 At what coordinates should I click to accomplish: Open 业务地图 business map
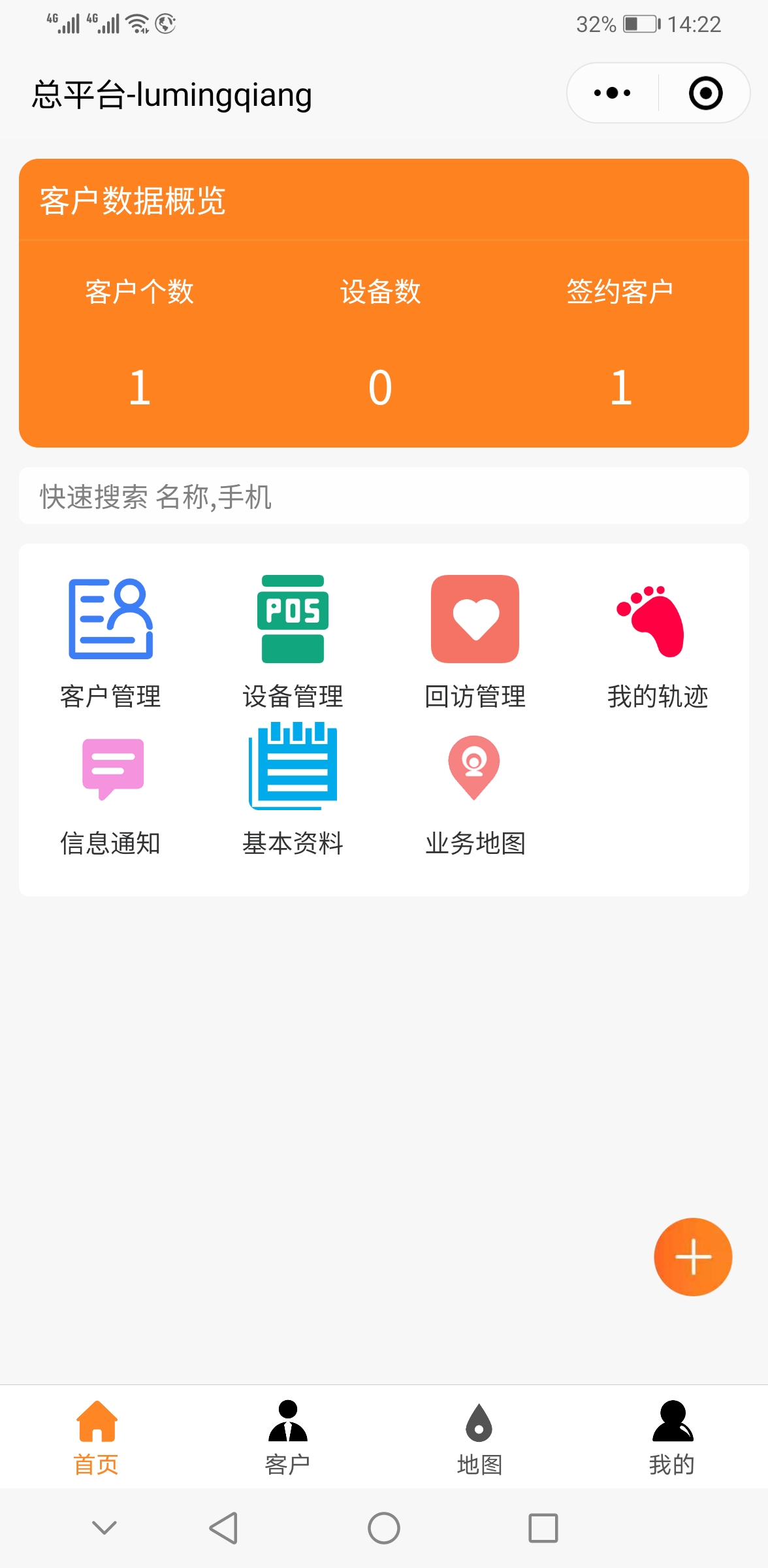click(x=475, y=789)
